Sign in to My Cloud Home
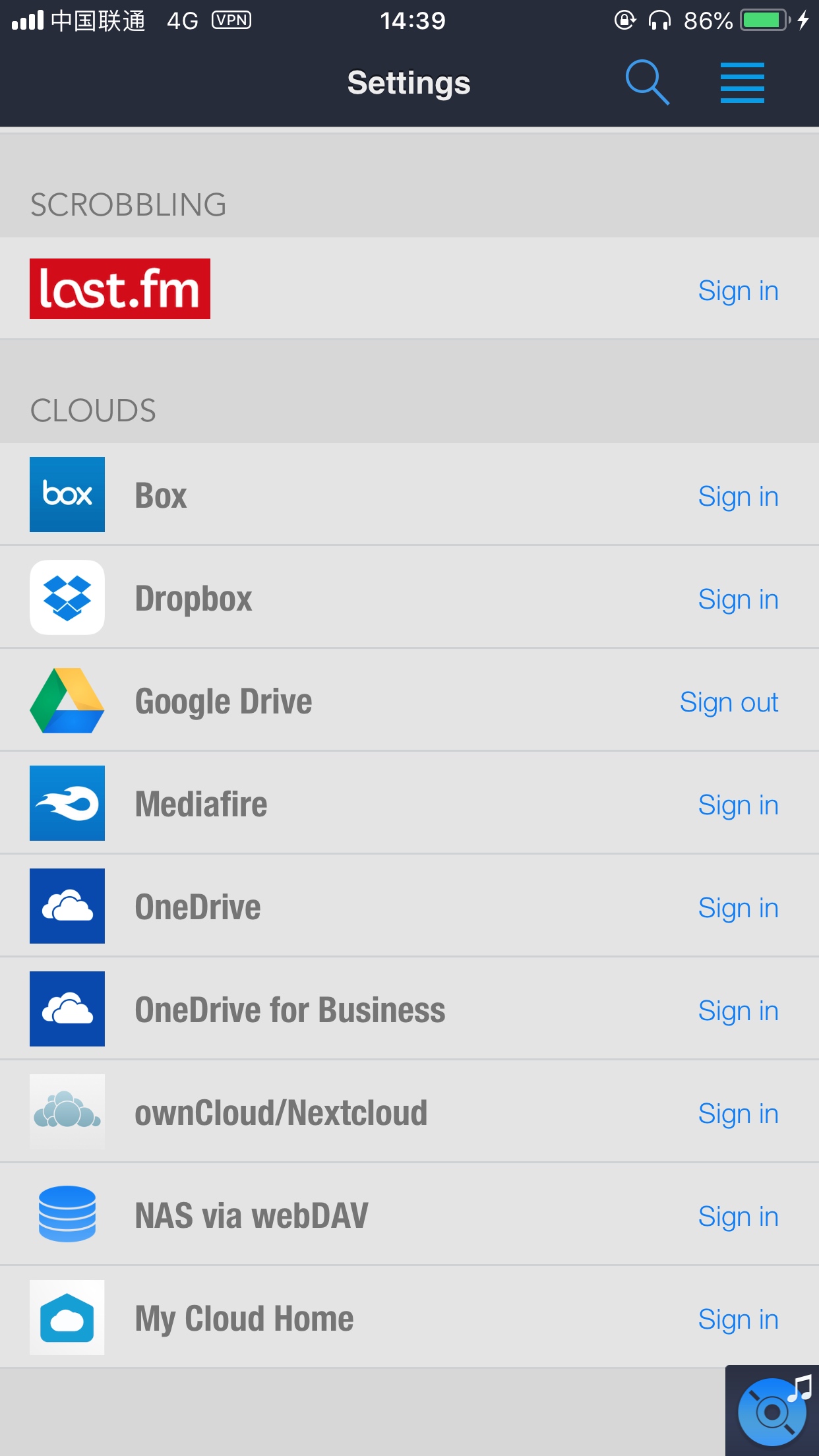The height and width of the screenshot is (1456, 819). click(x=738, y=1319)
